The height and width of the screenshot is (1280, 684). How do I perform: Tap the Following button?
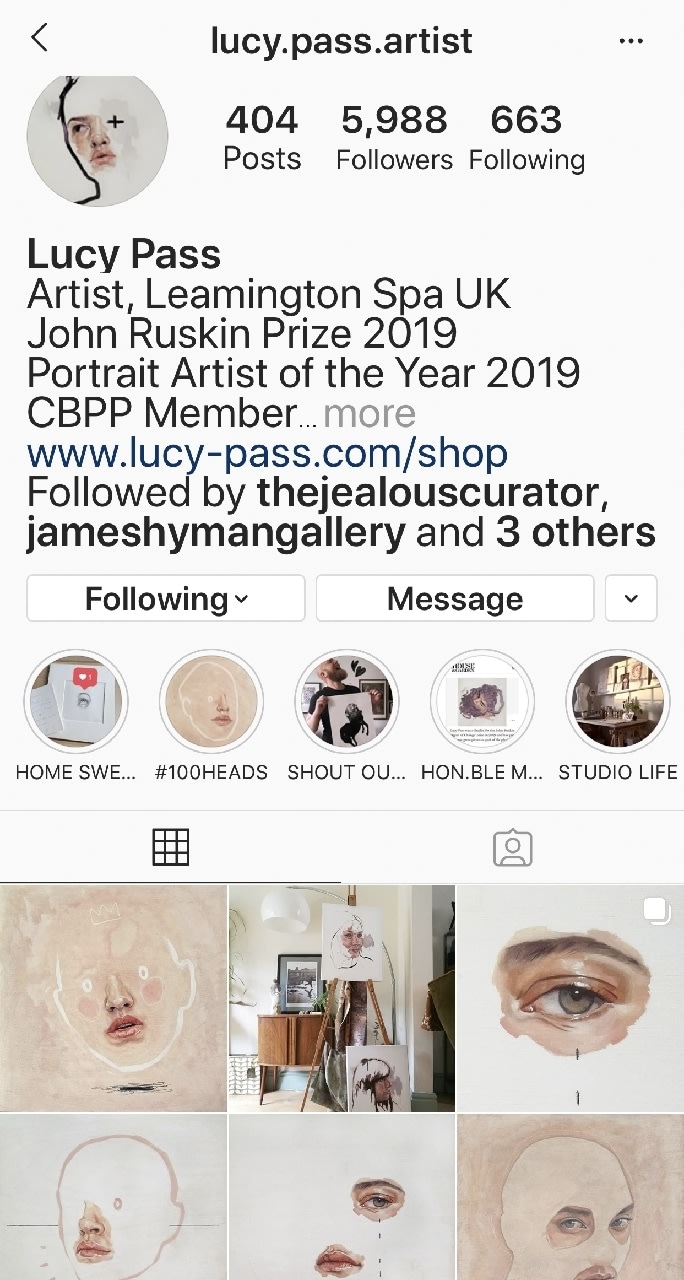pyautogui.click(x=165, y=599)
